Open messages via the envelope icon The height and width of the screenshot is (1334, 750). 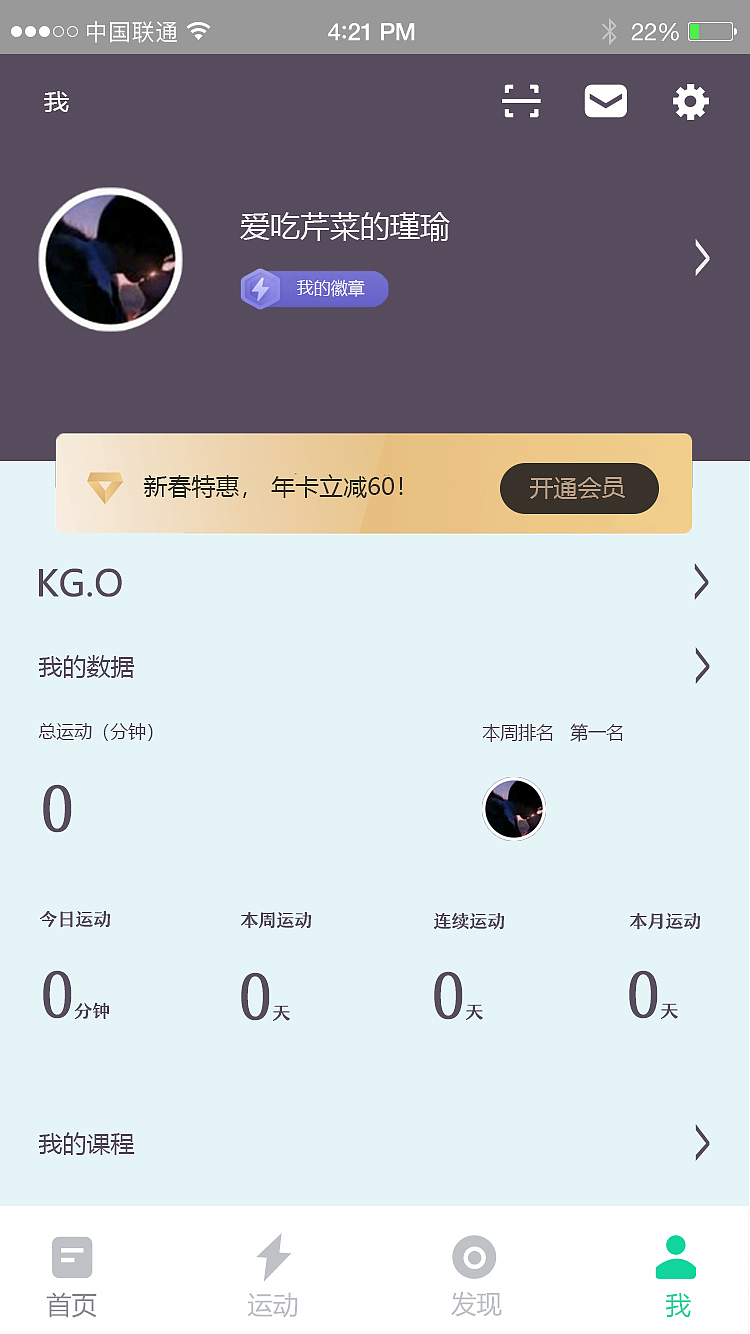[x=605, y=101]
